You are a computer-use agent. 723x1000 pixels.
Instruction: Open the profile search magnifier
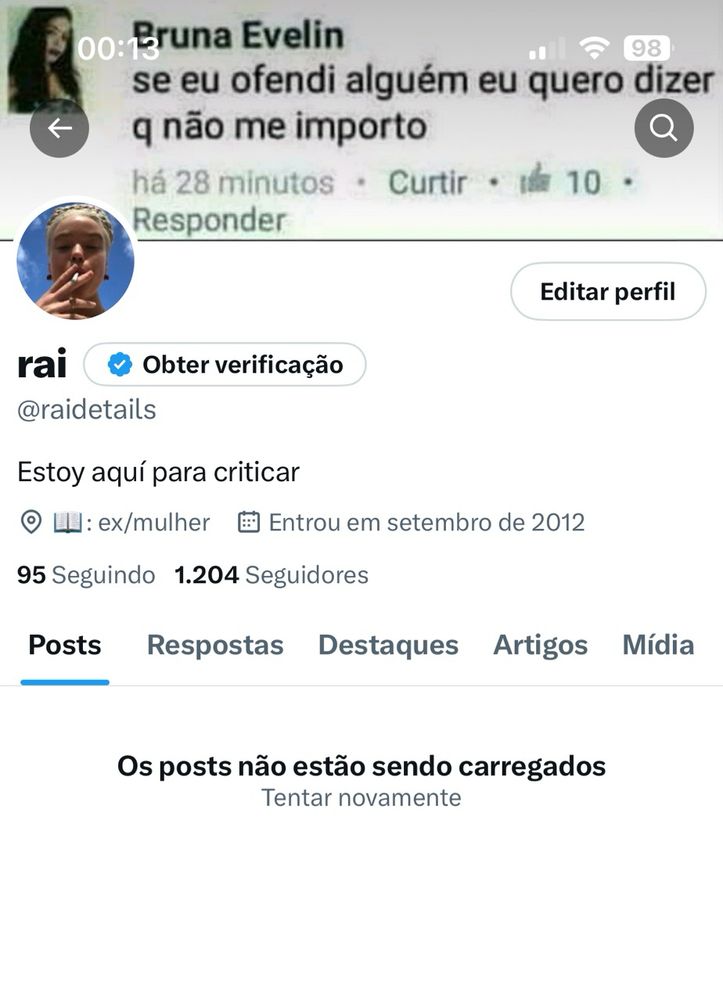(x=664, y=128)
